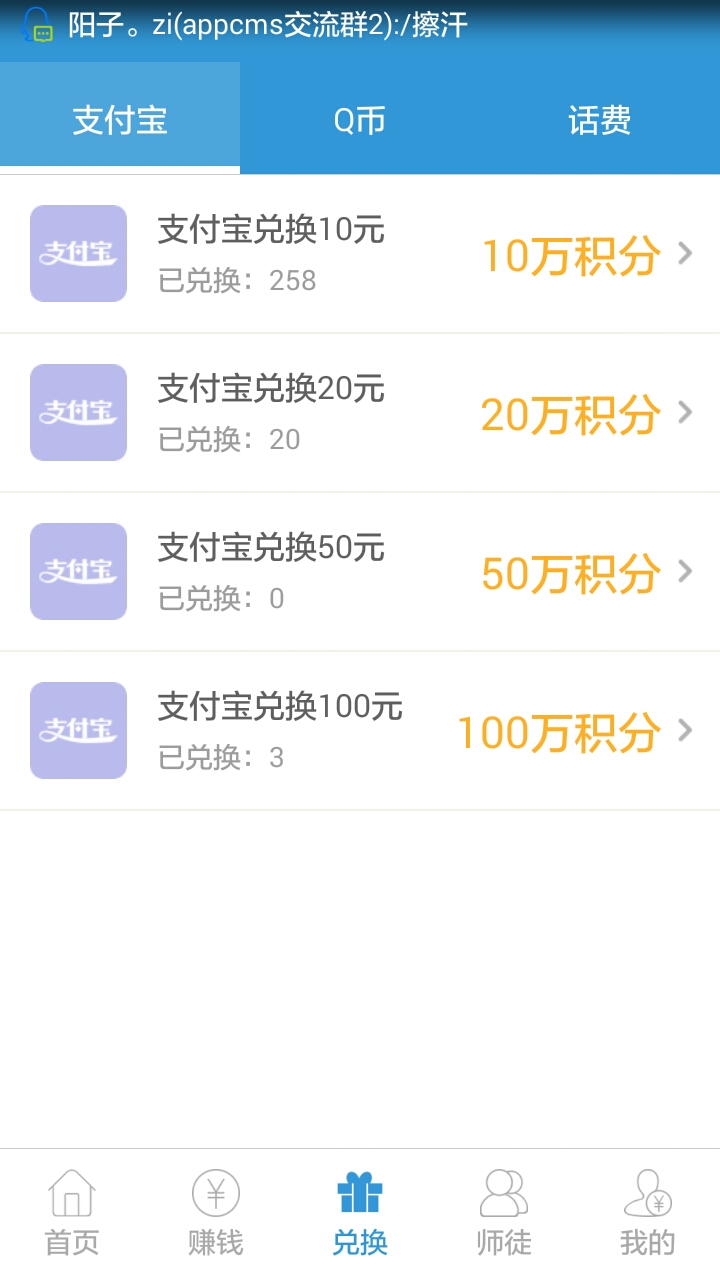
Task: Choose 支付宝兑换50元 for 50万积分
Action: pyautogui.click(x=360, y=572)
